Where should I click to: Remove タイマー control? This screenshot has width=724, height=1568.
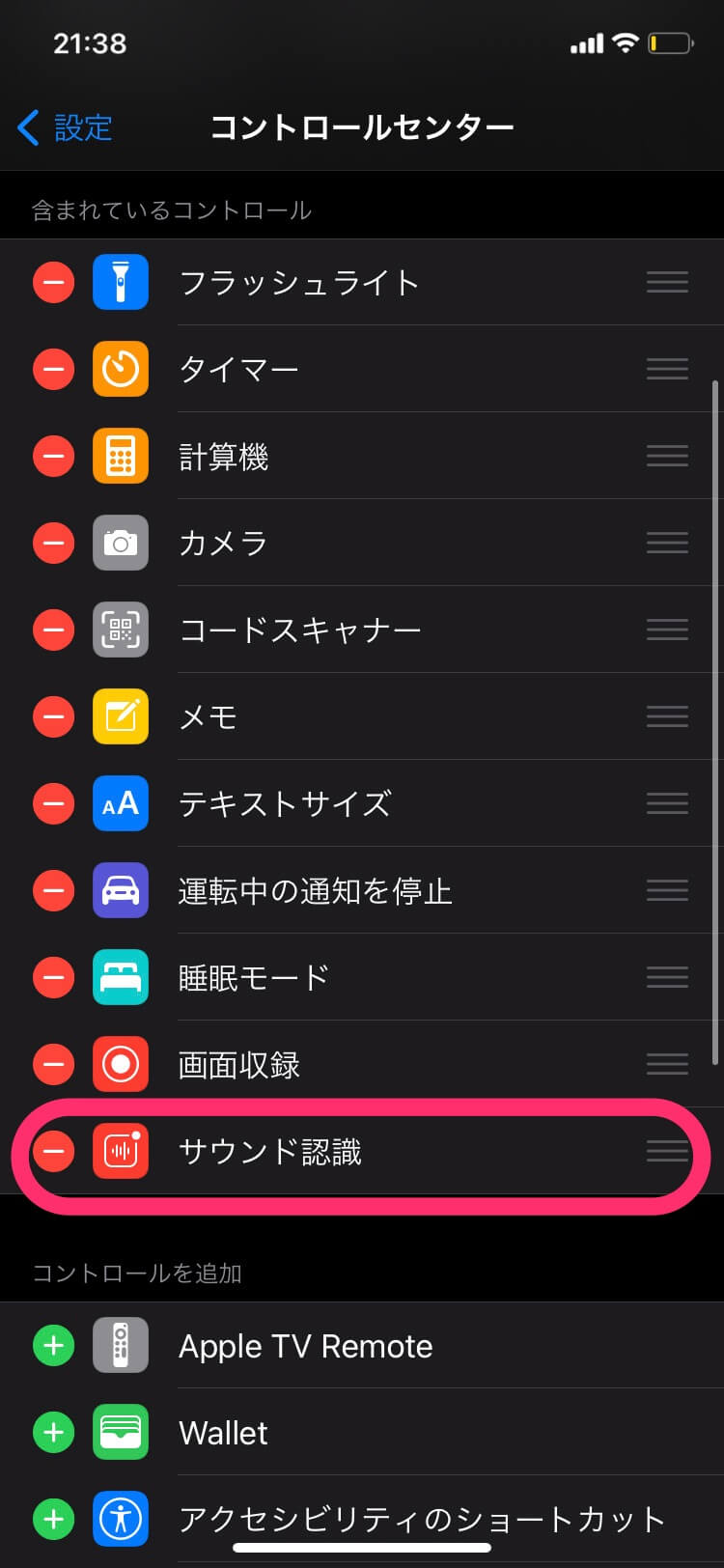[54, 369]
